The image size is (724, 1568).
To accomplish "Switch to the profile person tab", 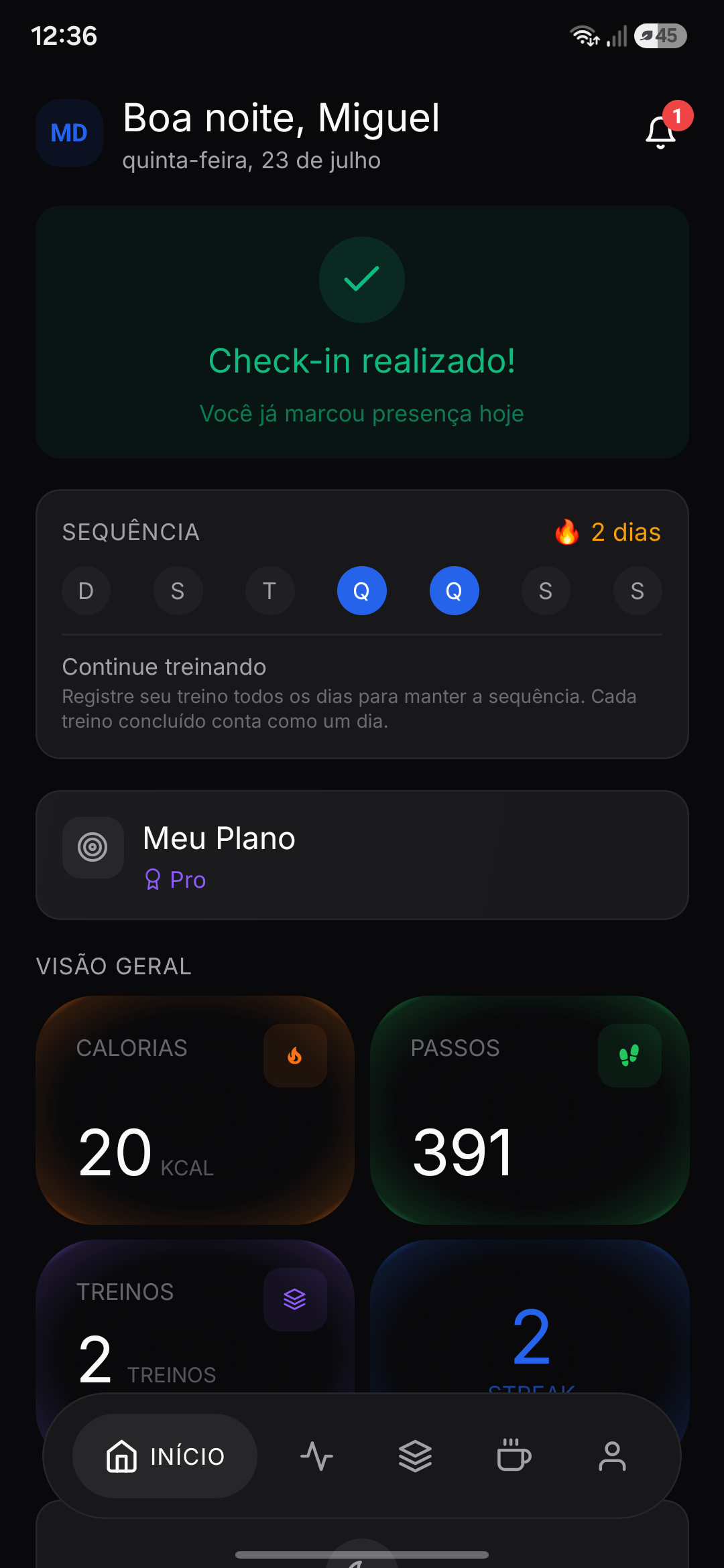I will (x=612, y=1456).
